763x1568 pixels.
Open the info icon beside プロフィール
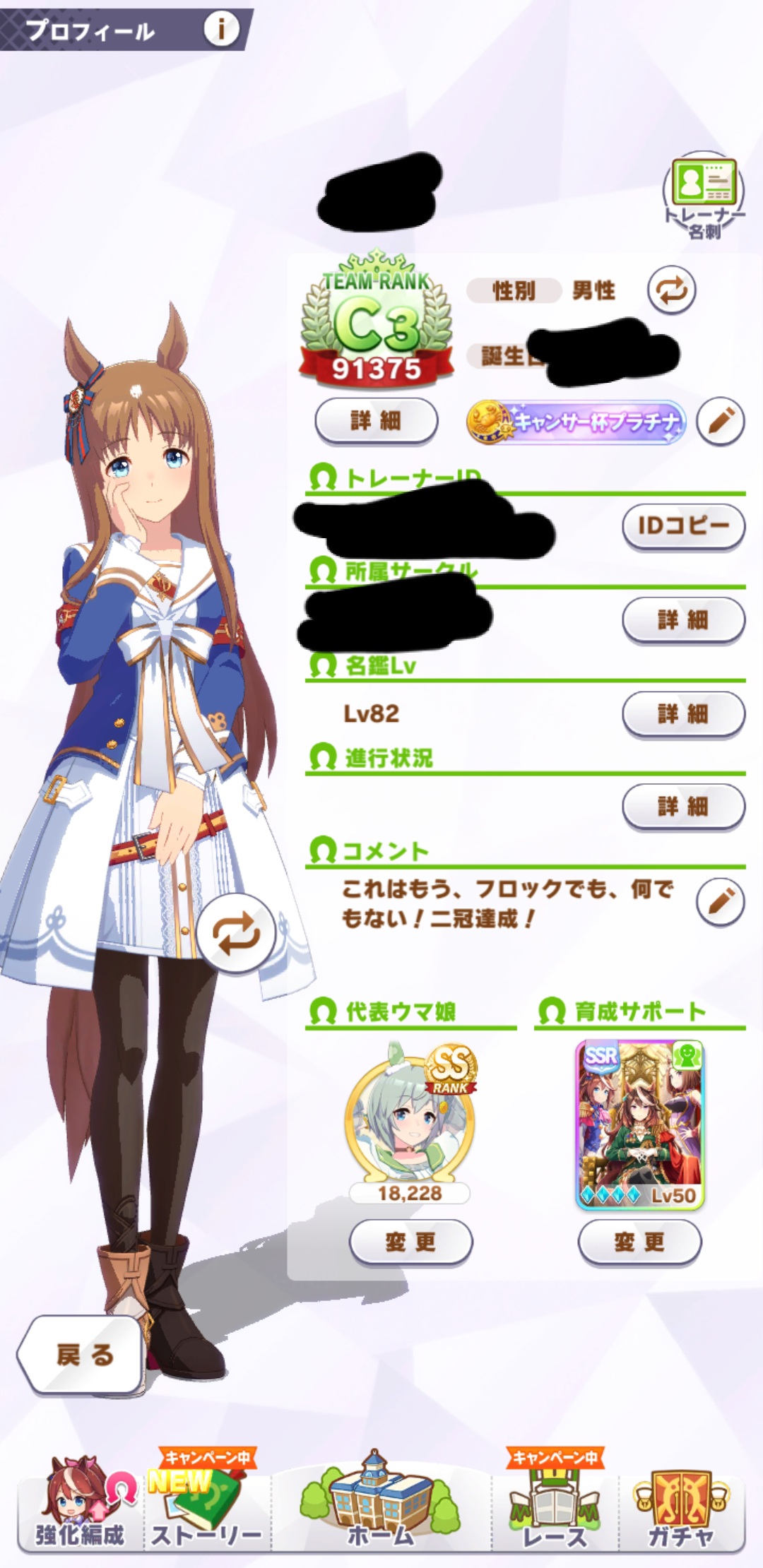coord(221,29)
